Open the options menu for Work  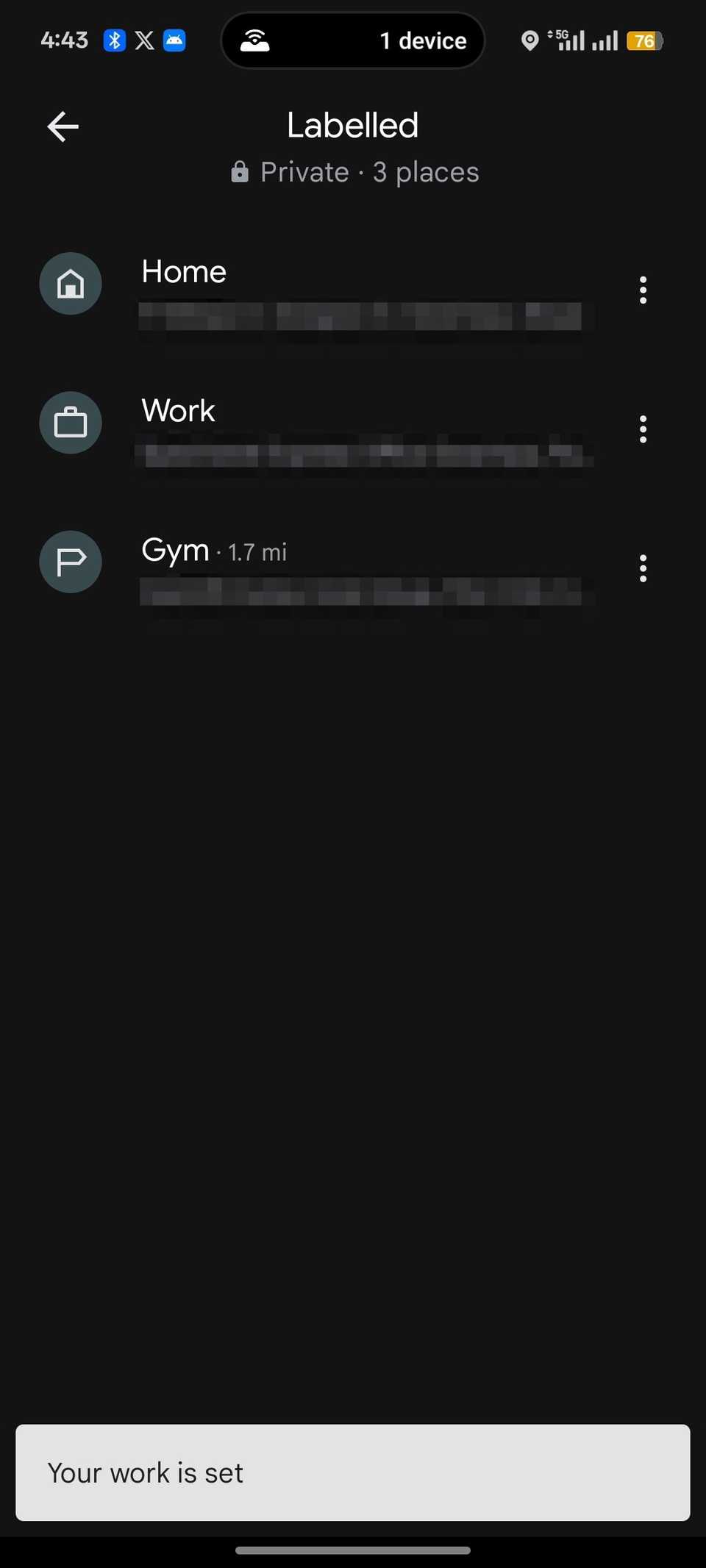(x=643, y=429)
